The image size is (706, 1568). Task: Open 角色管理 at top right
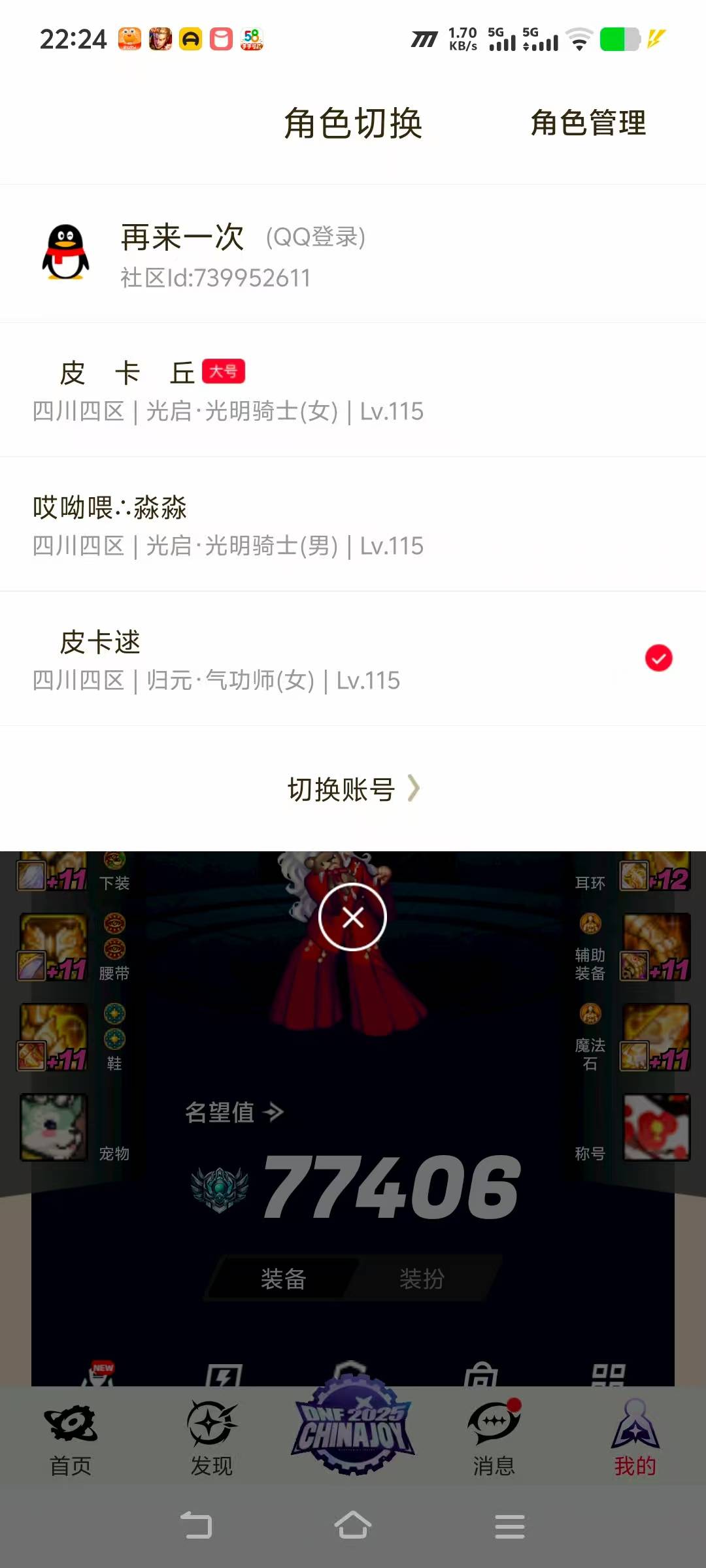click(x=588, y=124)
